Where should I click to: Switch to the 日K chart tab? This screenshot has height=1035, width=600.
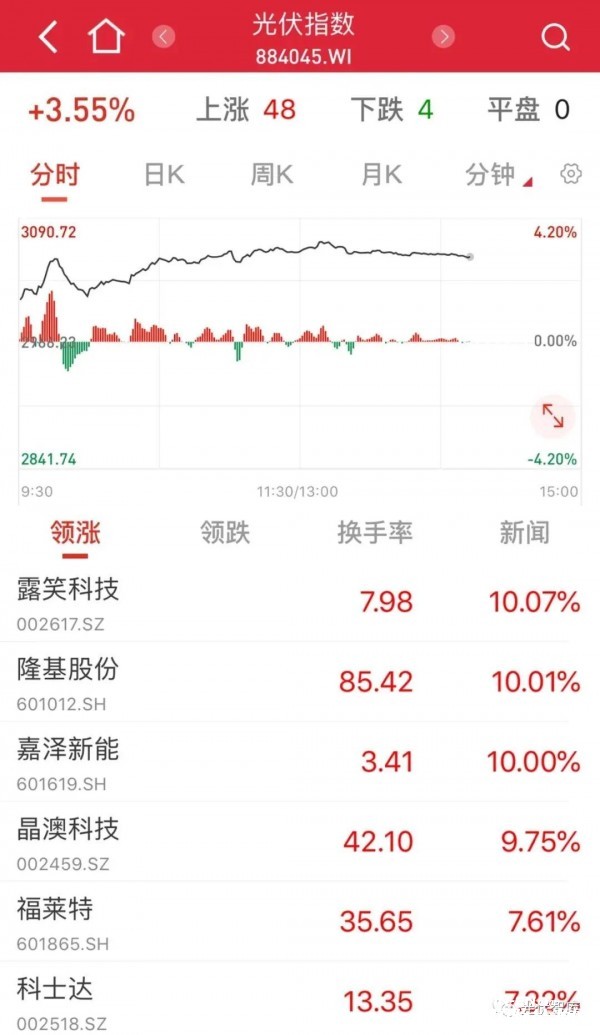click(164, 175)
